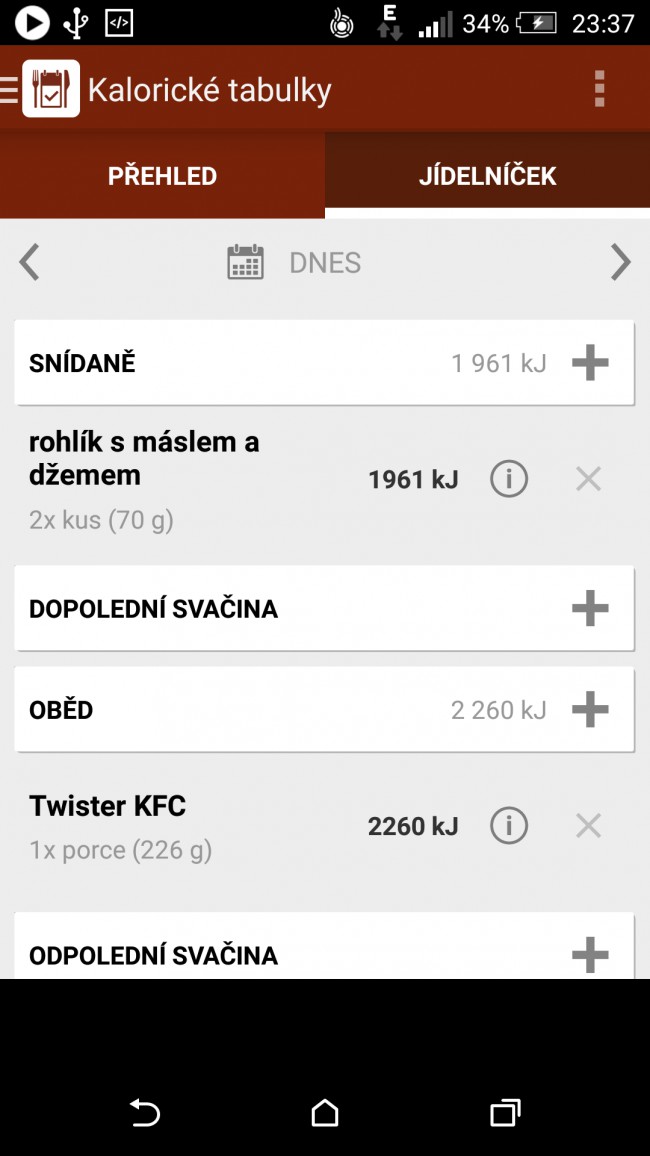650x1156 pixels.
Task: Go to the previous day
Action: pyautogui.click(x=29, y=262)
